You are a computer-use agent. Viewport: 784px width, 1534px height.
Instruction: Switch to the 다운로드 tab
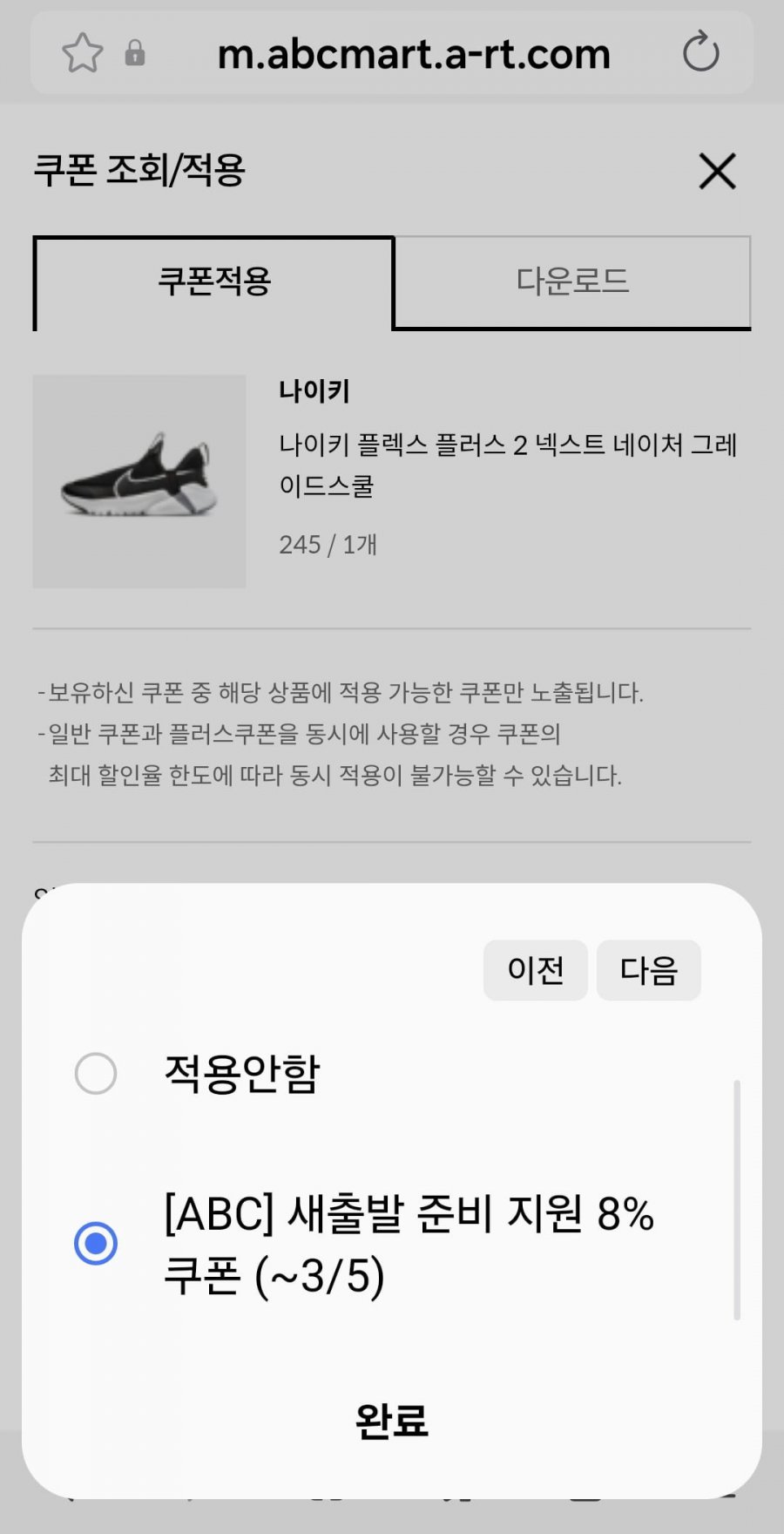tap(572, 282)
